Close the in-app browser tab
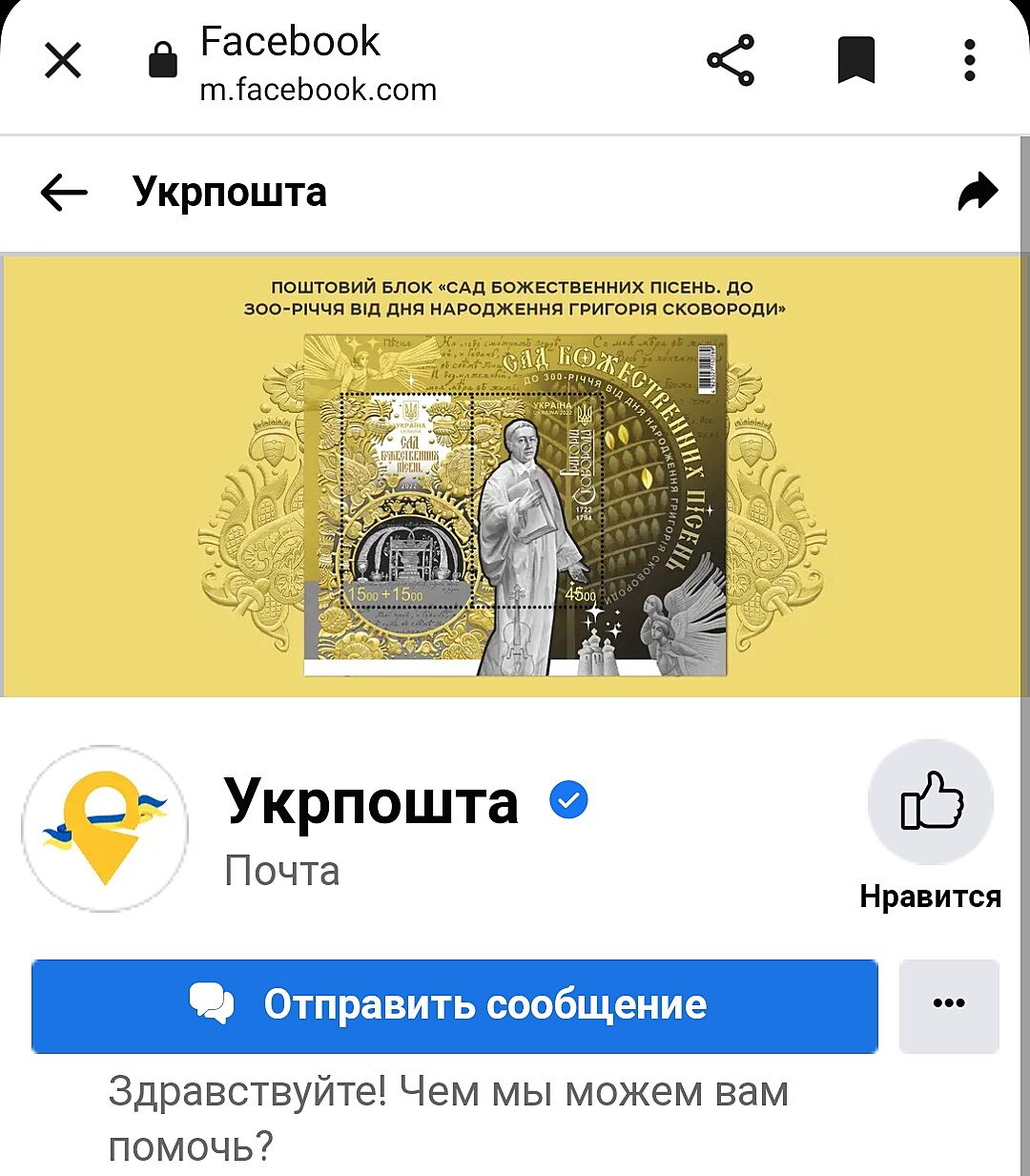 pos(63,61)
